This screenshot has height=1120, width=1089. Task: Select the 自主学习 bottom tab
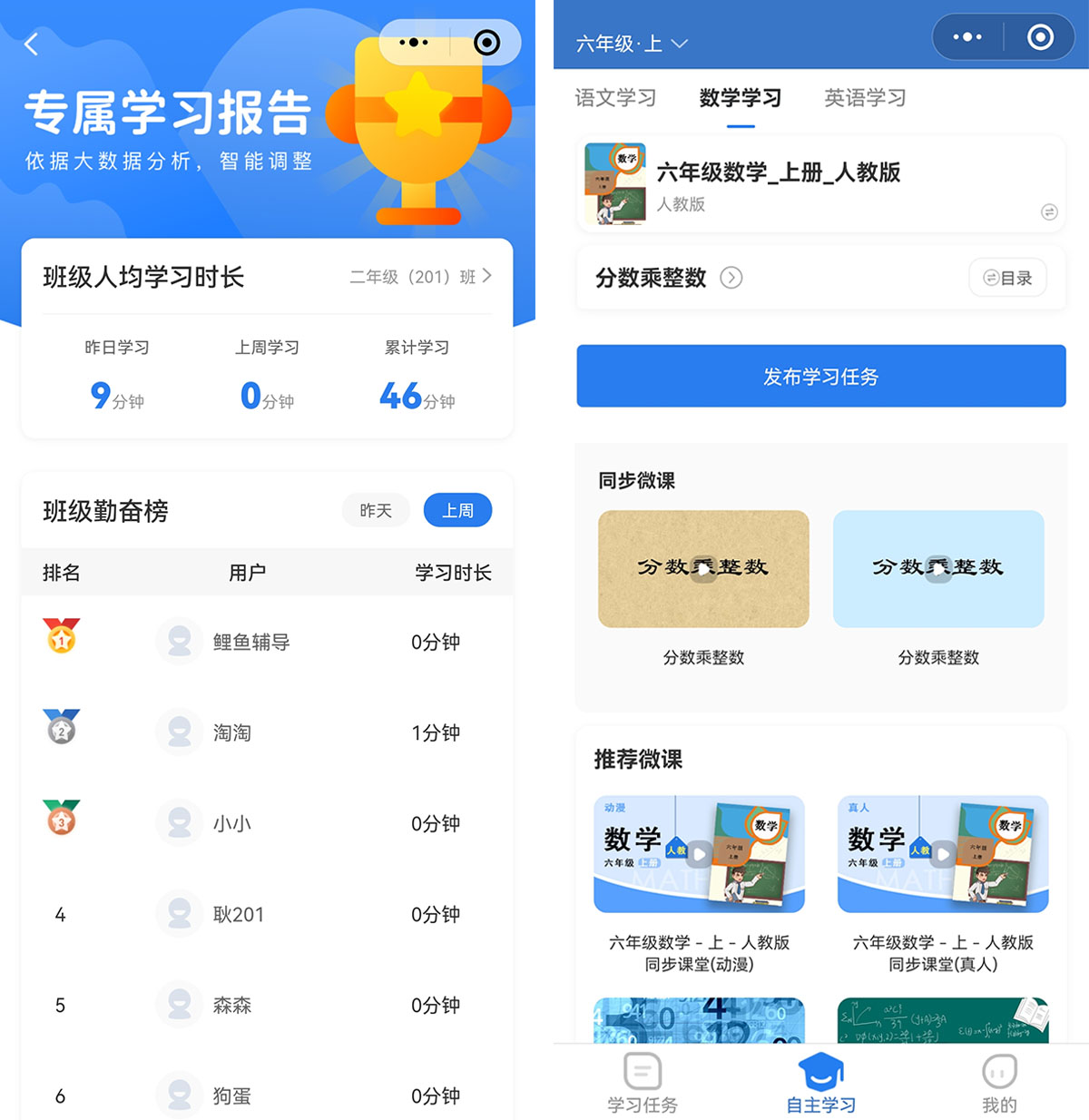click(x=820, y=1083)
